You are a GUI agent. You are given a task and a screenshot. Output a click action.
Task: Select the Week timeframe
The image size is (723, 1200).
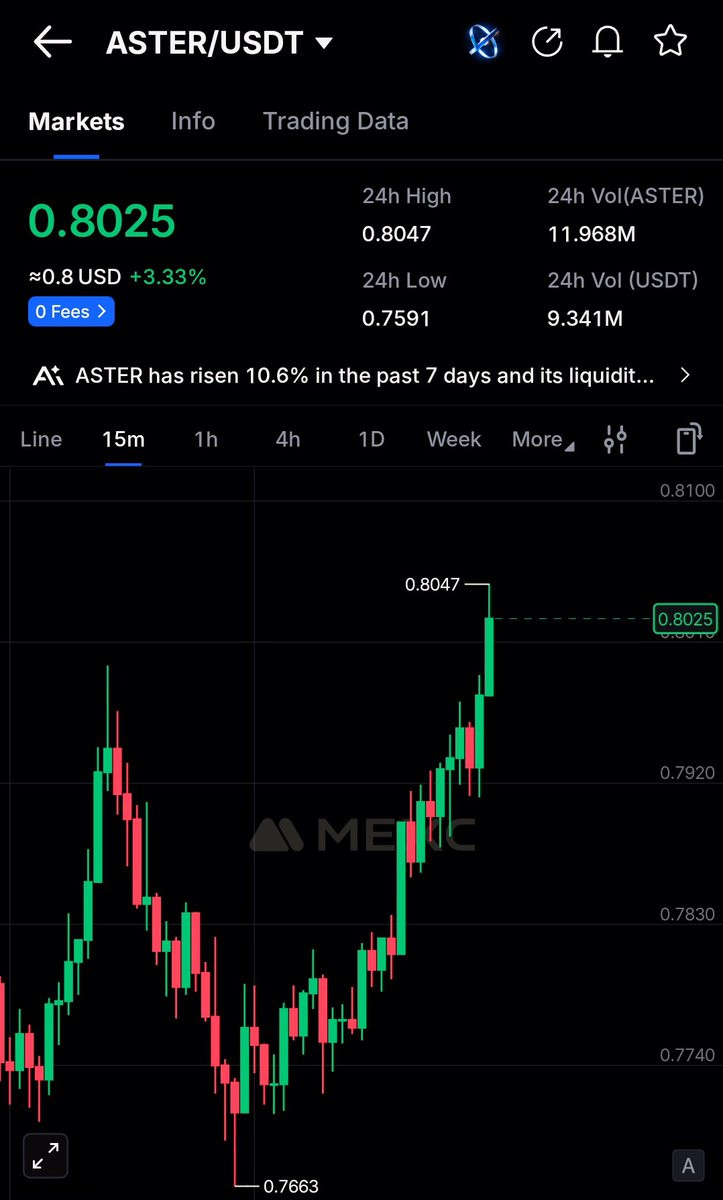pyautogui.click(x=454, y=439)
